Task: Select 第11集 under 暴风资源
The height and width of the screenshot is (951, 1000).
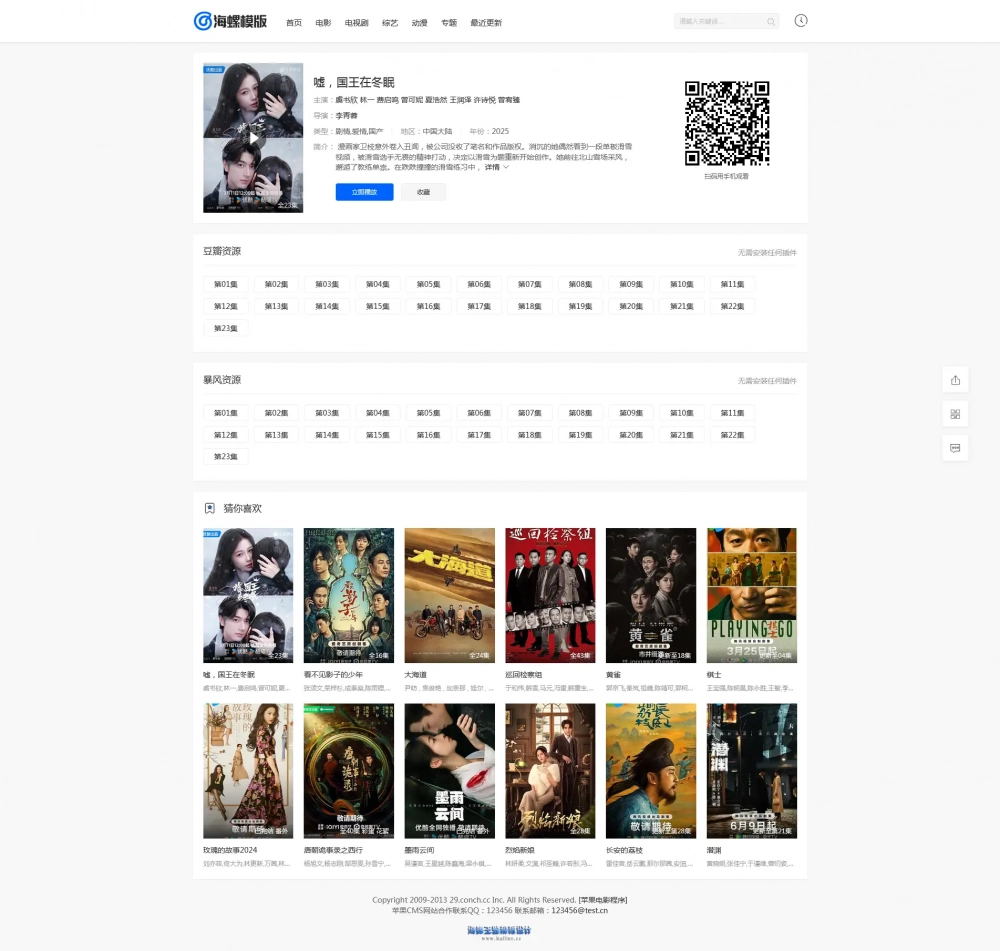Action: pyautogui.click(x=732, y=412)
